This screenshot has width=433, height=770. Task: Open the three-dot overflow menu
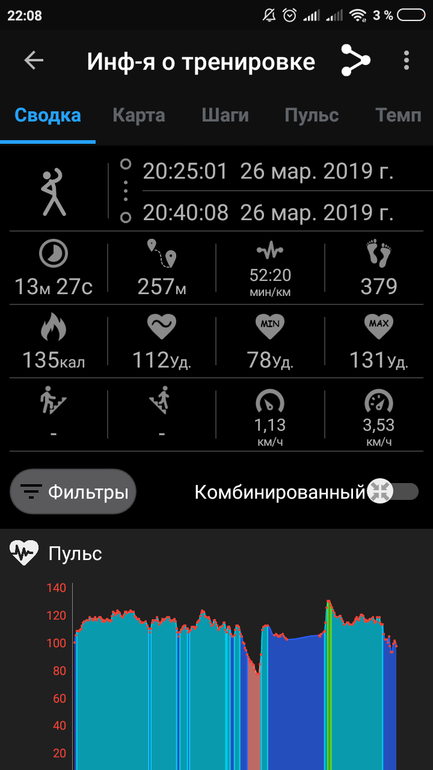pos(406,60)
